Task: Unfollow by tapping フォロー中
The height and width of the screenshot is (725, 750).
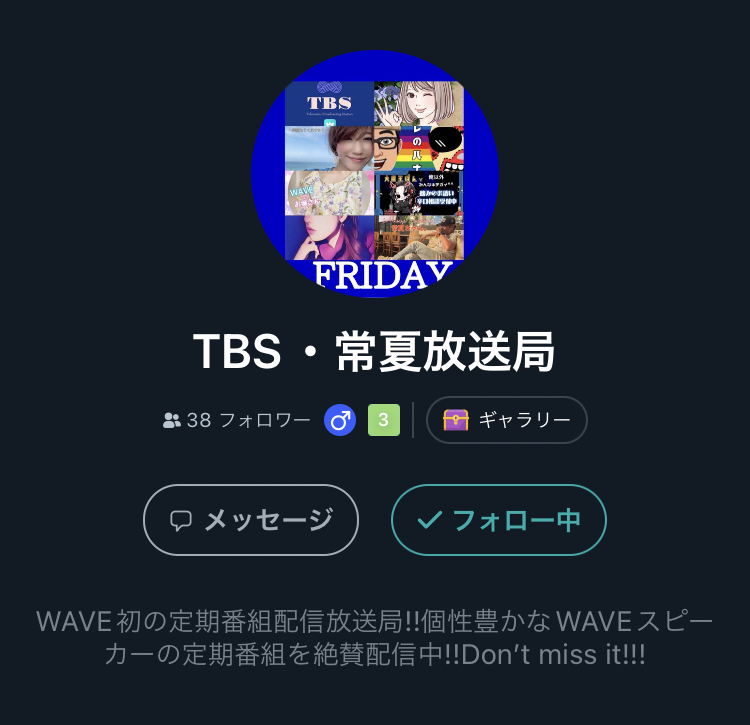Action: 498,520
